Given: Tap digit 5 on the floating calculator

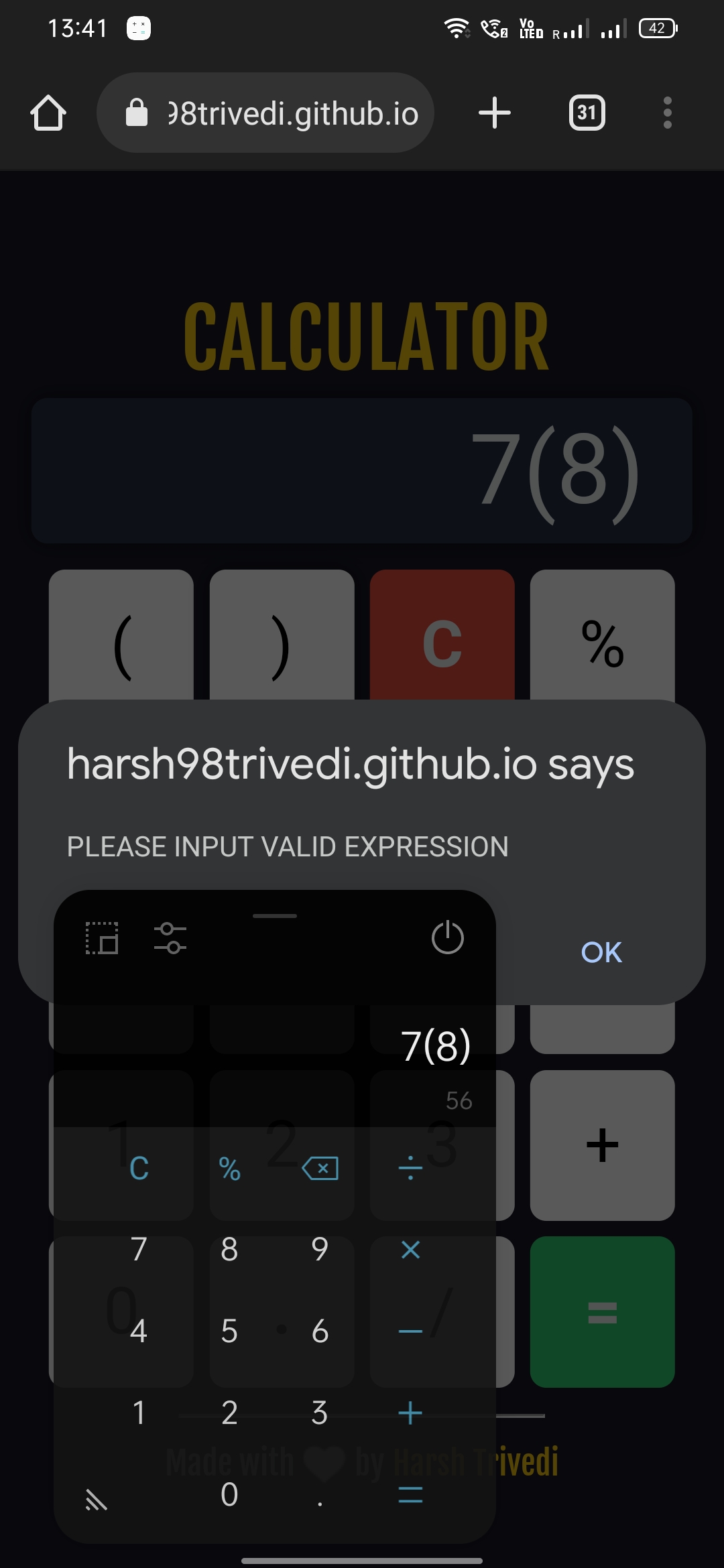Looking at the screenshot, I should coord(229,1331).
